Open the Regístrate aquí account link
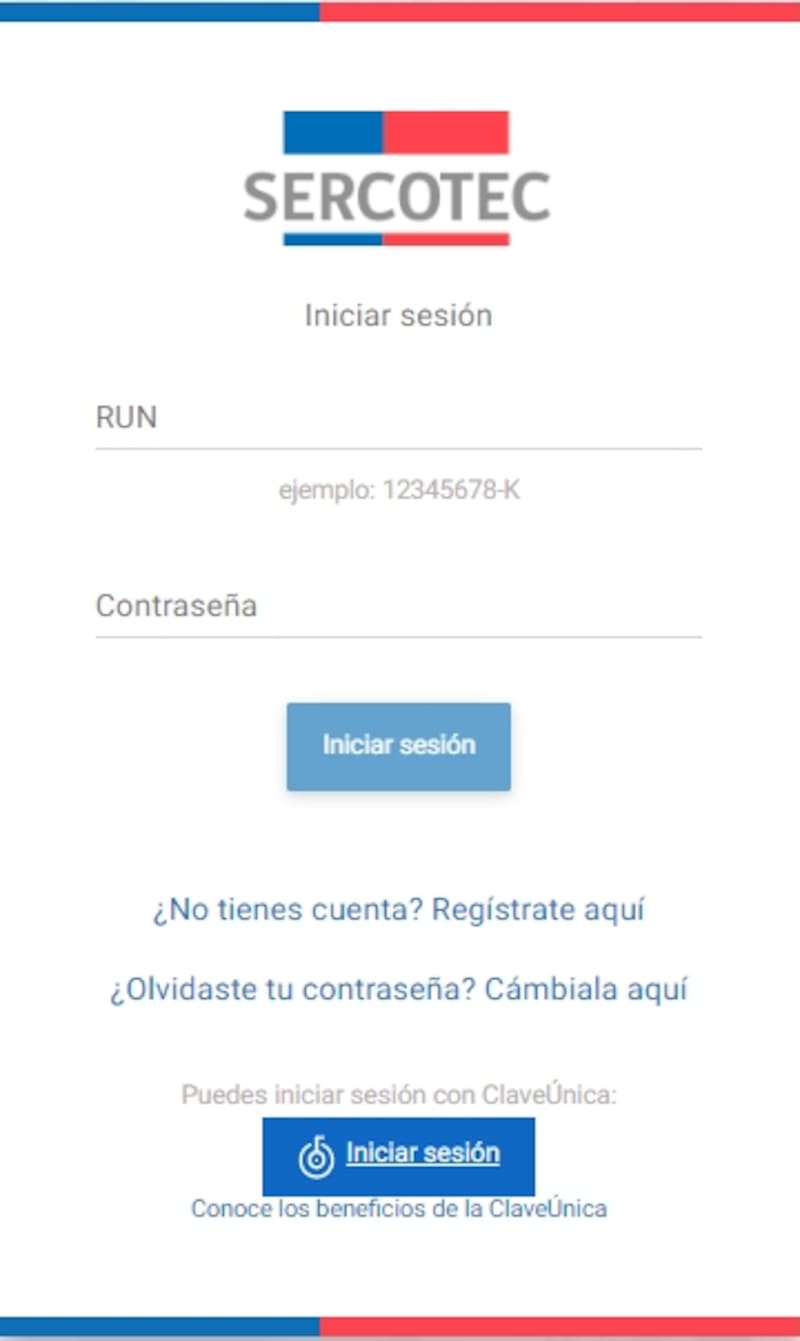Viewport: 800px width, 1341px height. coord(398,910)
